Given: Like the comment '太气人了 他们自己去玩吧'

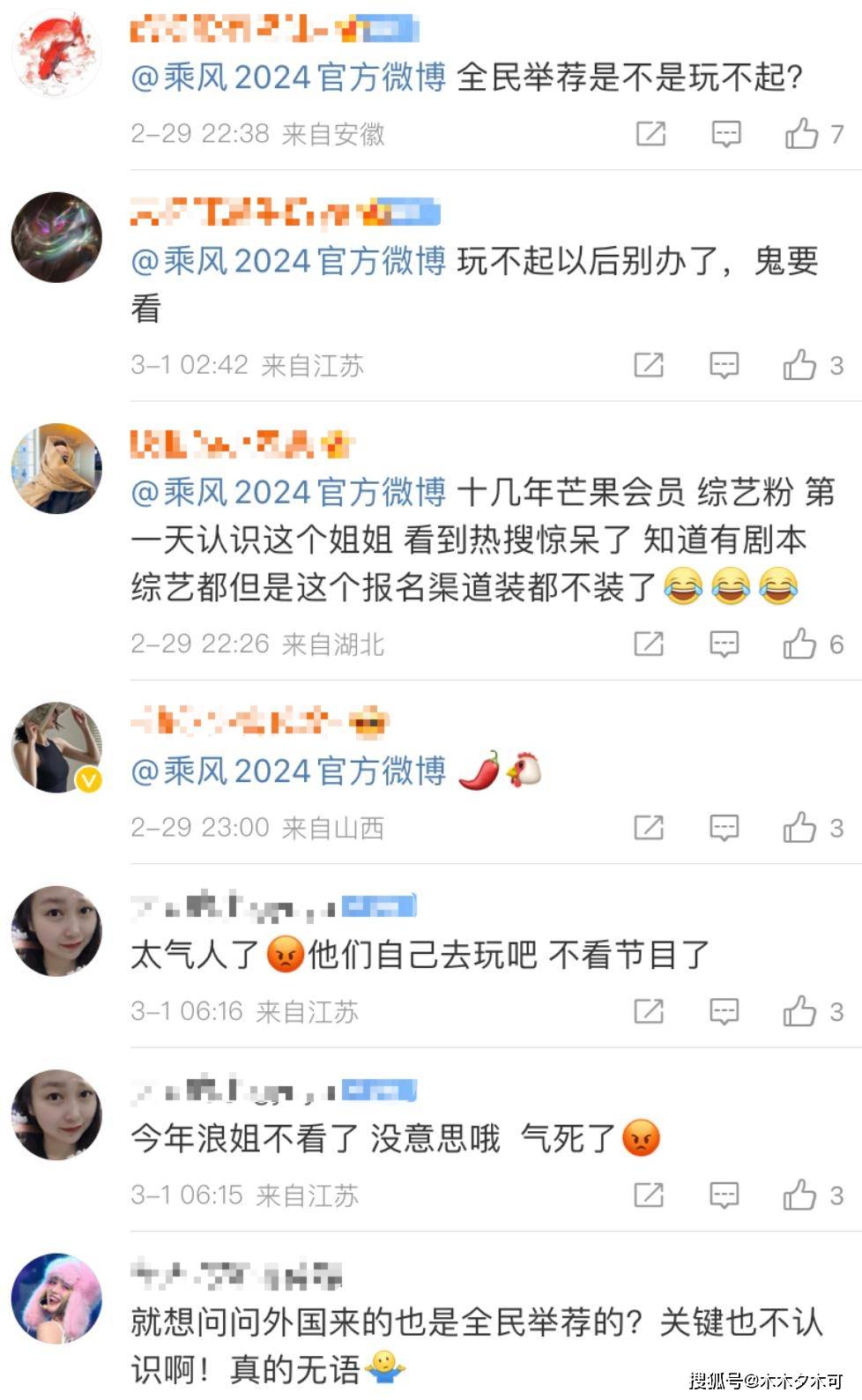Looking at the screenshot, I should 799,1011.
